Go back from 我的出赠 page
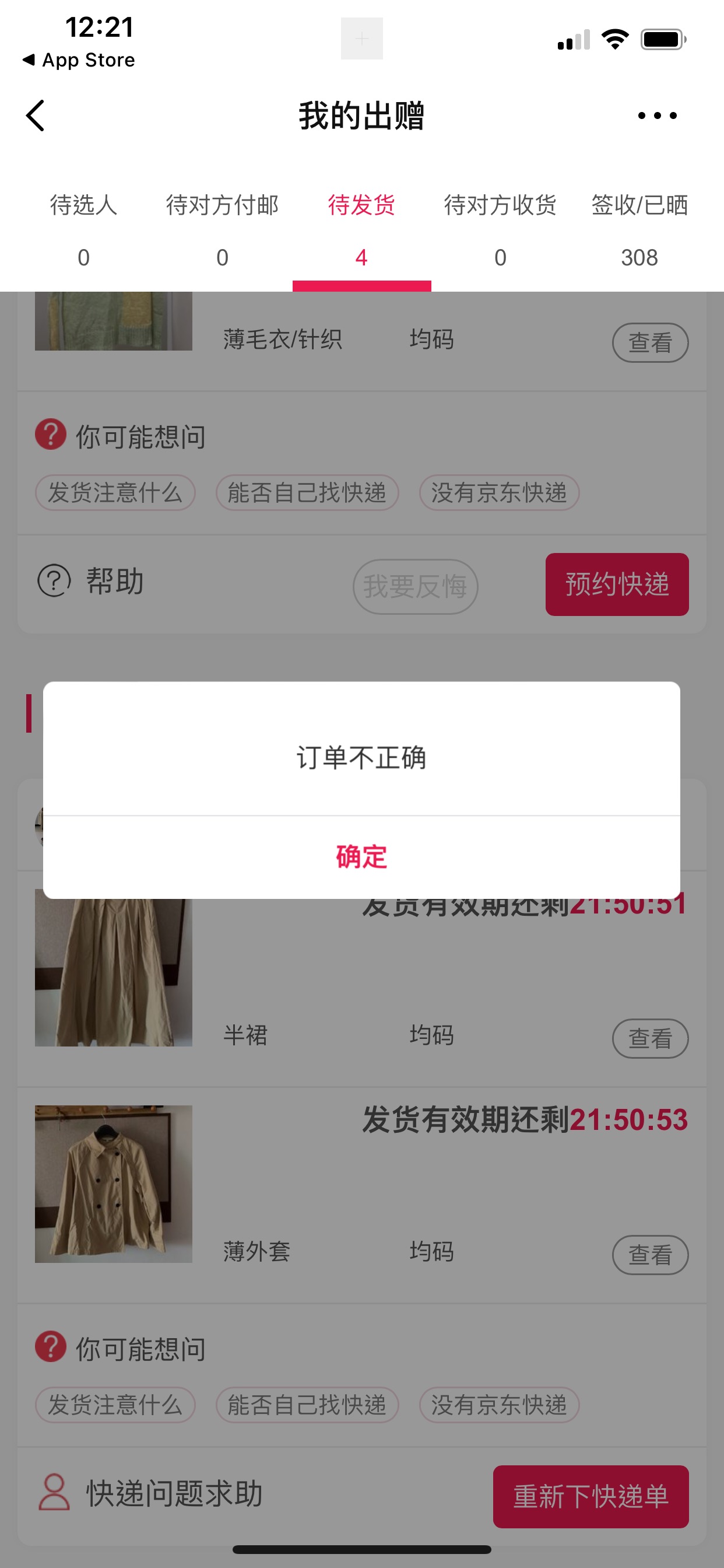This screenshot has height=1568, width=724. point(36,116)
